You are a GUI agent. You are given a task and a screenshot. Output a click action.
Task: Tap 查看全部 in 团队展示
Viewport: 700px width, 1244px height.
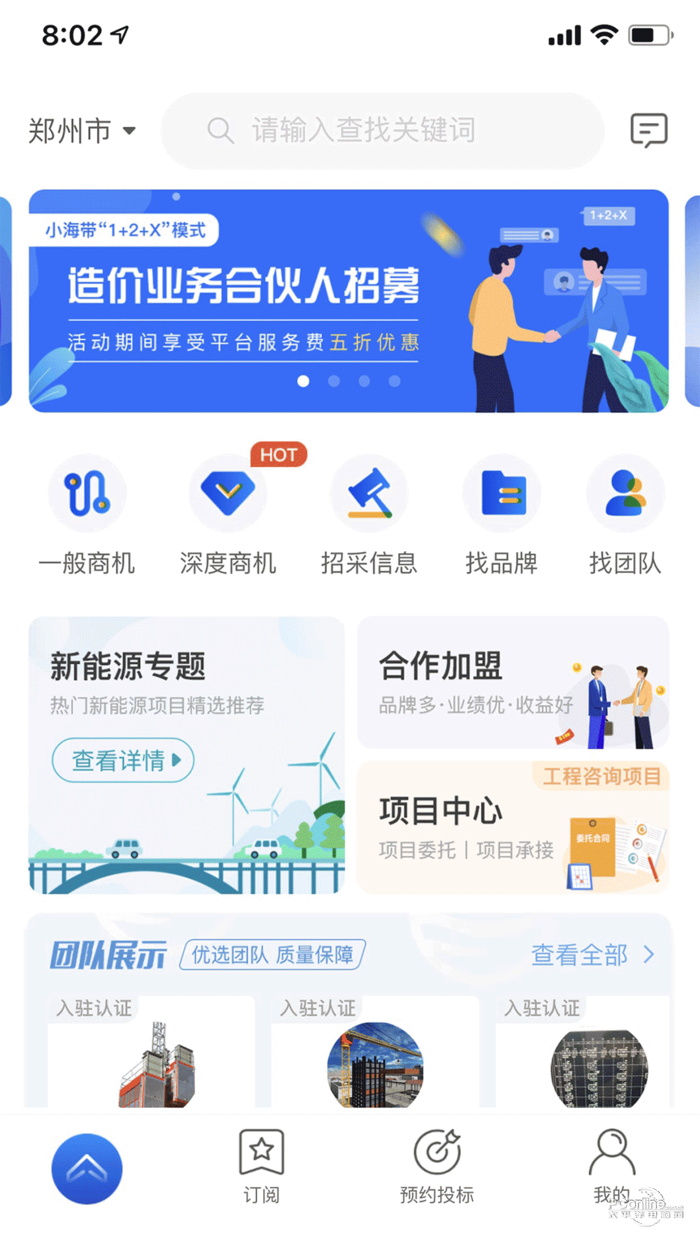592,955
